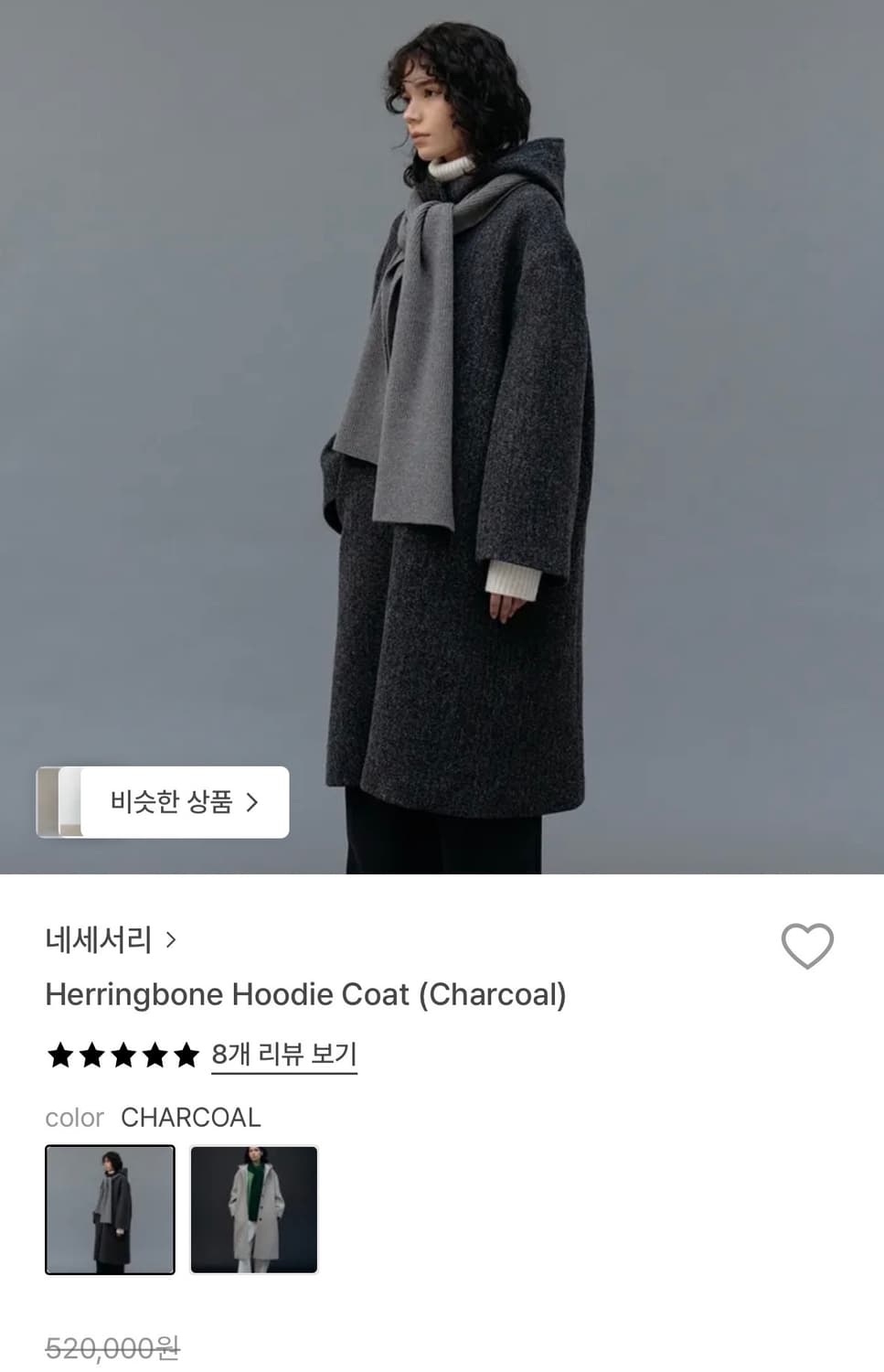Select the second rating star
The width and height of the screenshot is (884, 1372).
[x=91, y=1056]
